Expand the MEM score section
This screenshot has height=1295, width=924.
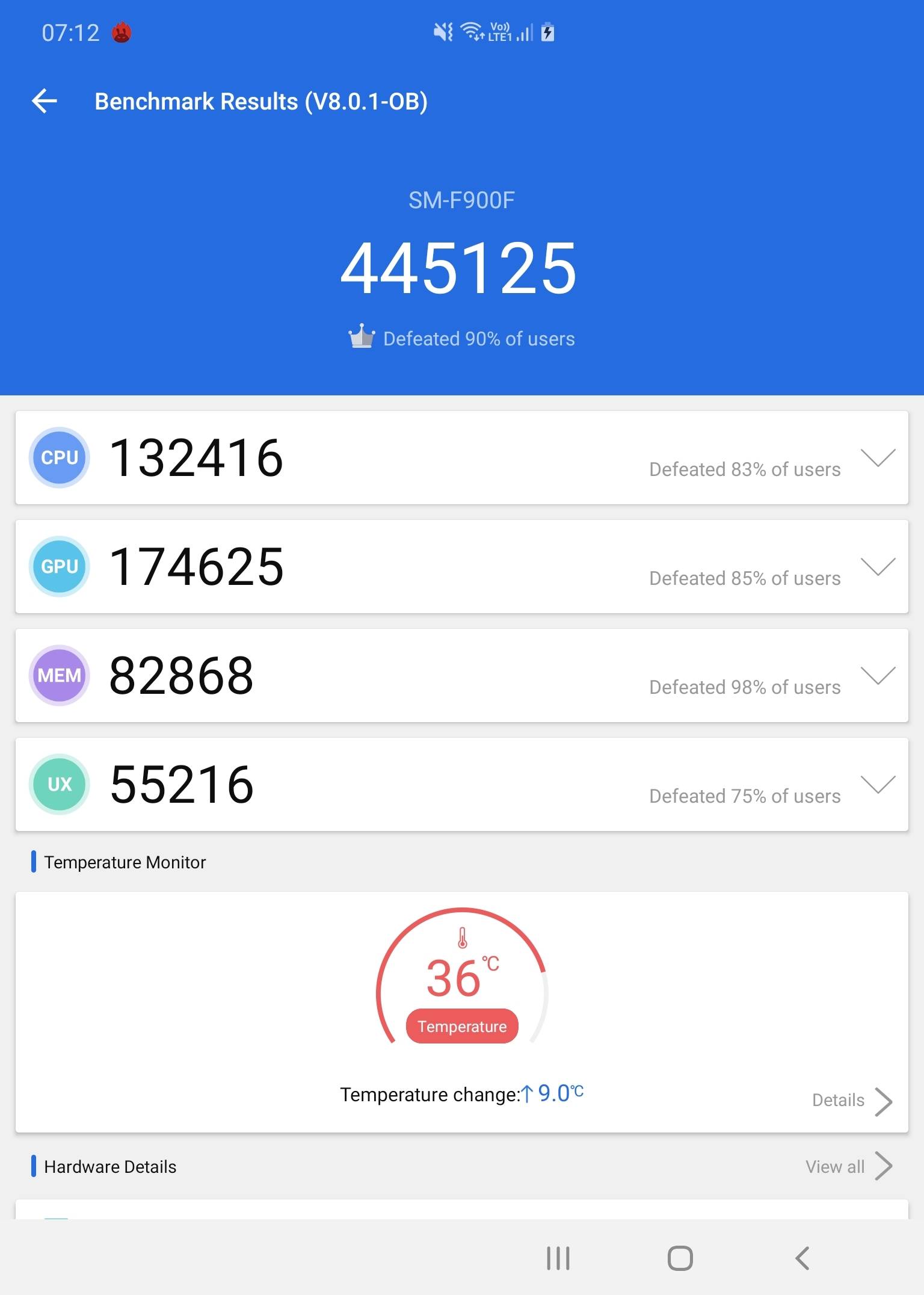[878, 676]
